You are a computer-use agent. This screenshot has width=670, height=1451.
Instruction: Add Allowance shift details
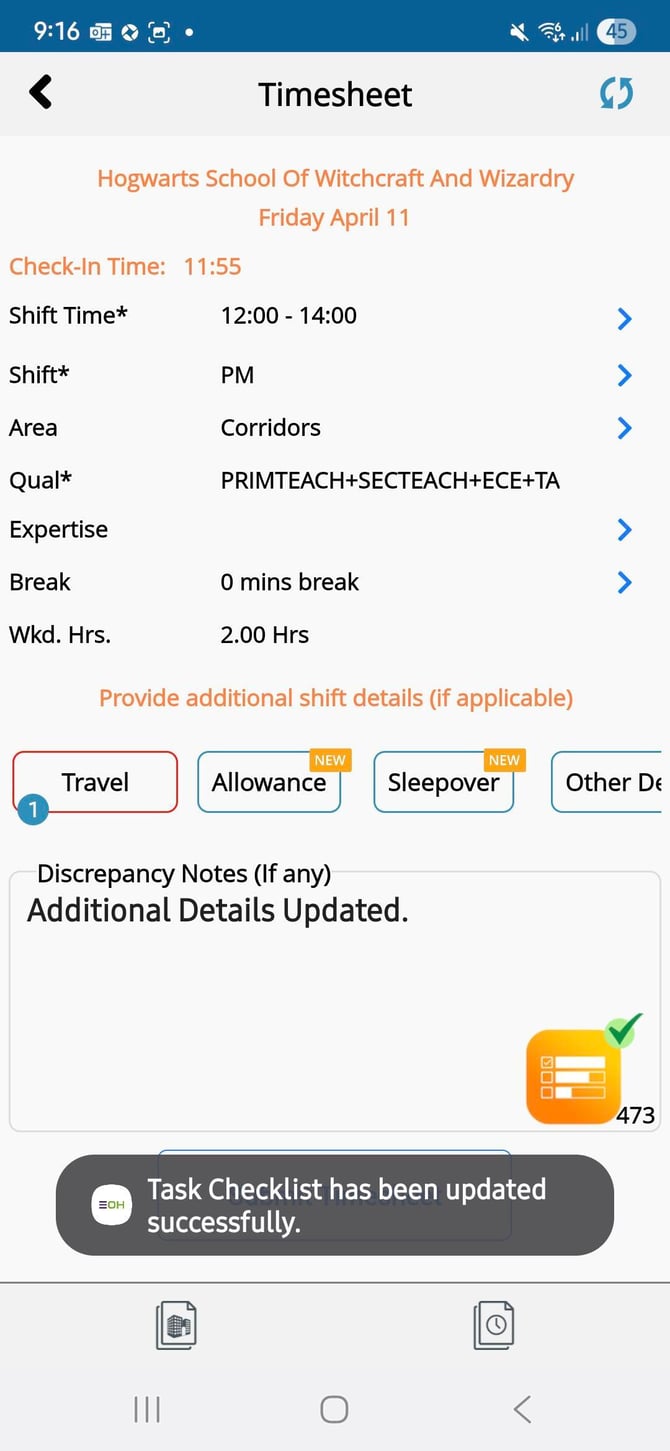pos(269,782)
